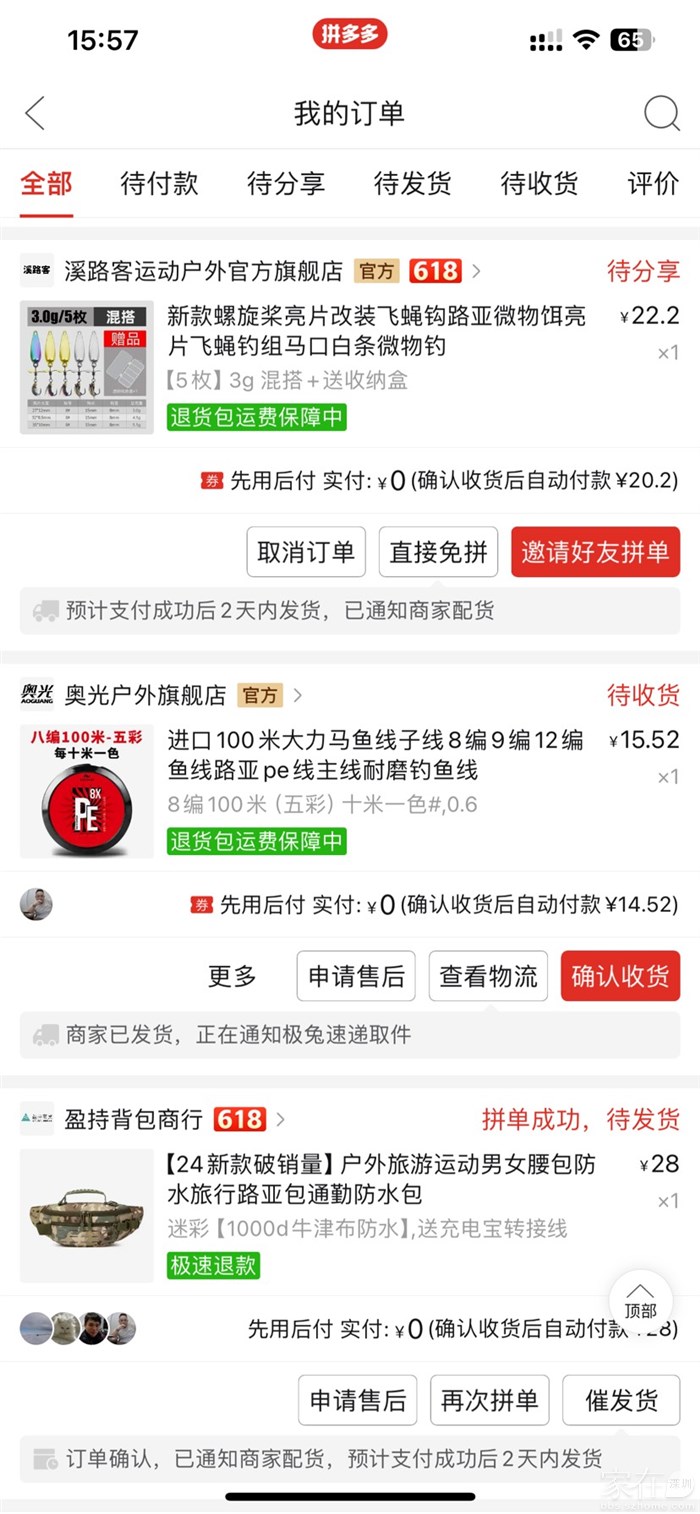Tap 查看物流 for the PE line order
Viewport: 700px width, 1514px height.
(x=488, y=976)
